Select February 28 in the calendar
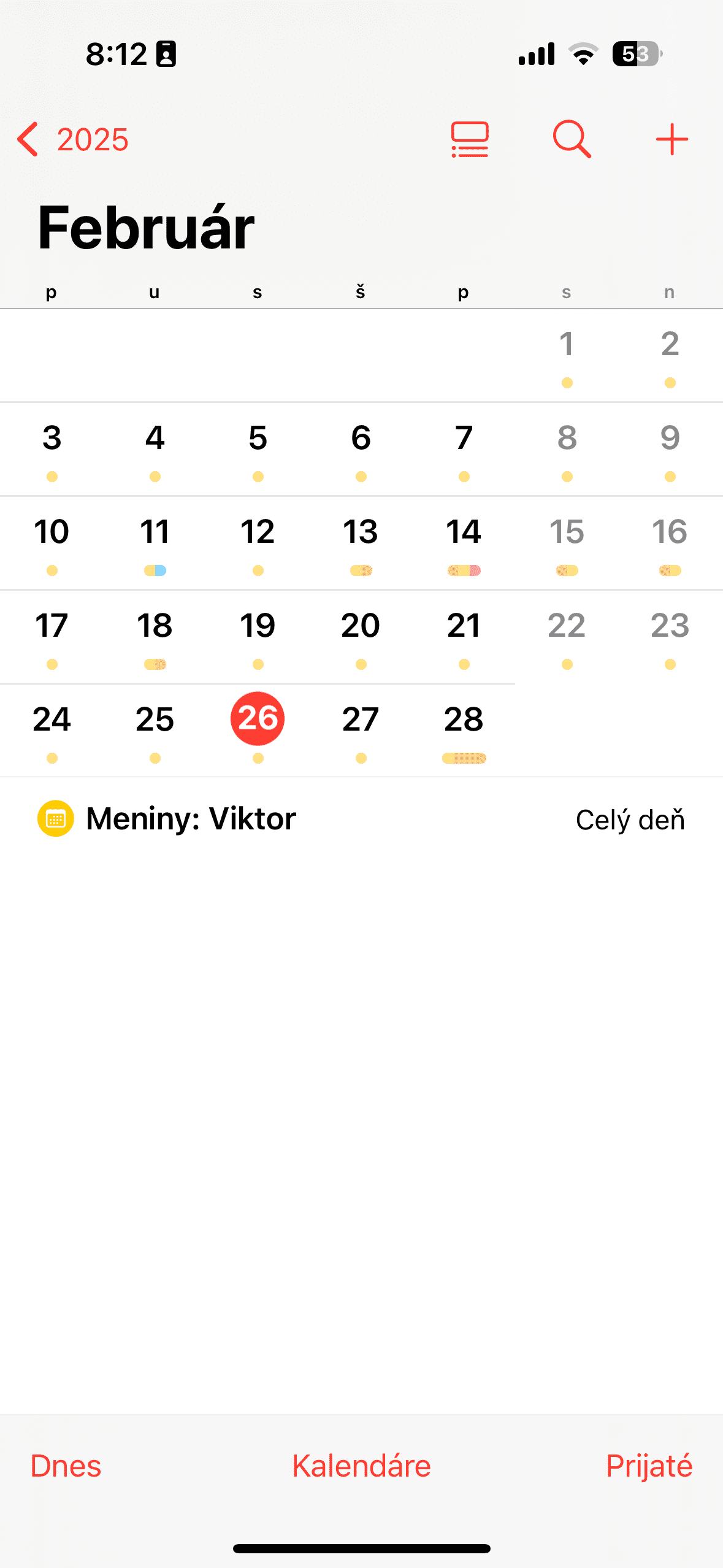This screenshot has width=723, height=1568. coord(464,720)
